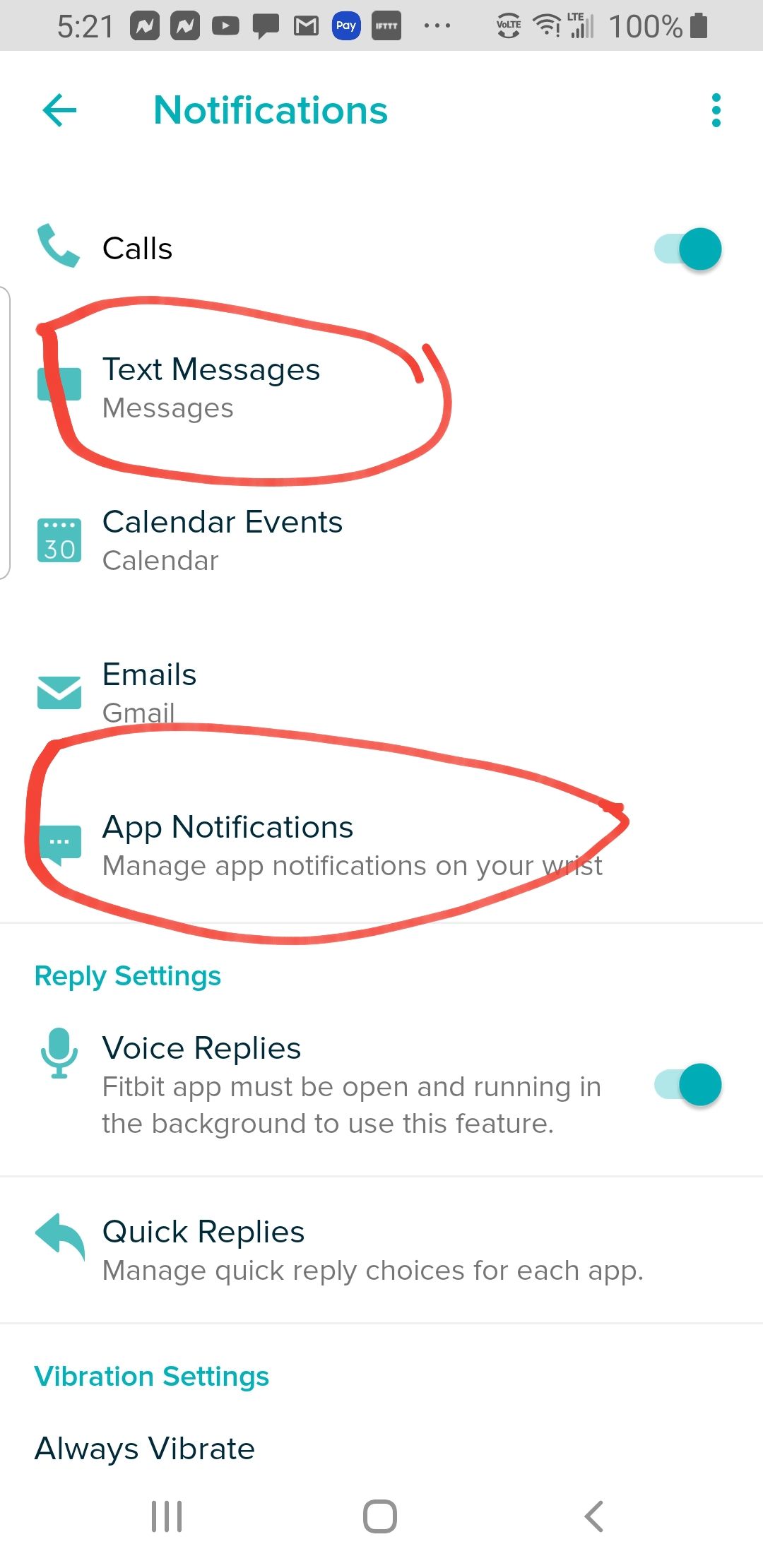Open the three-dot overflow menu

(x=716, y=110)
